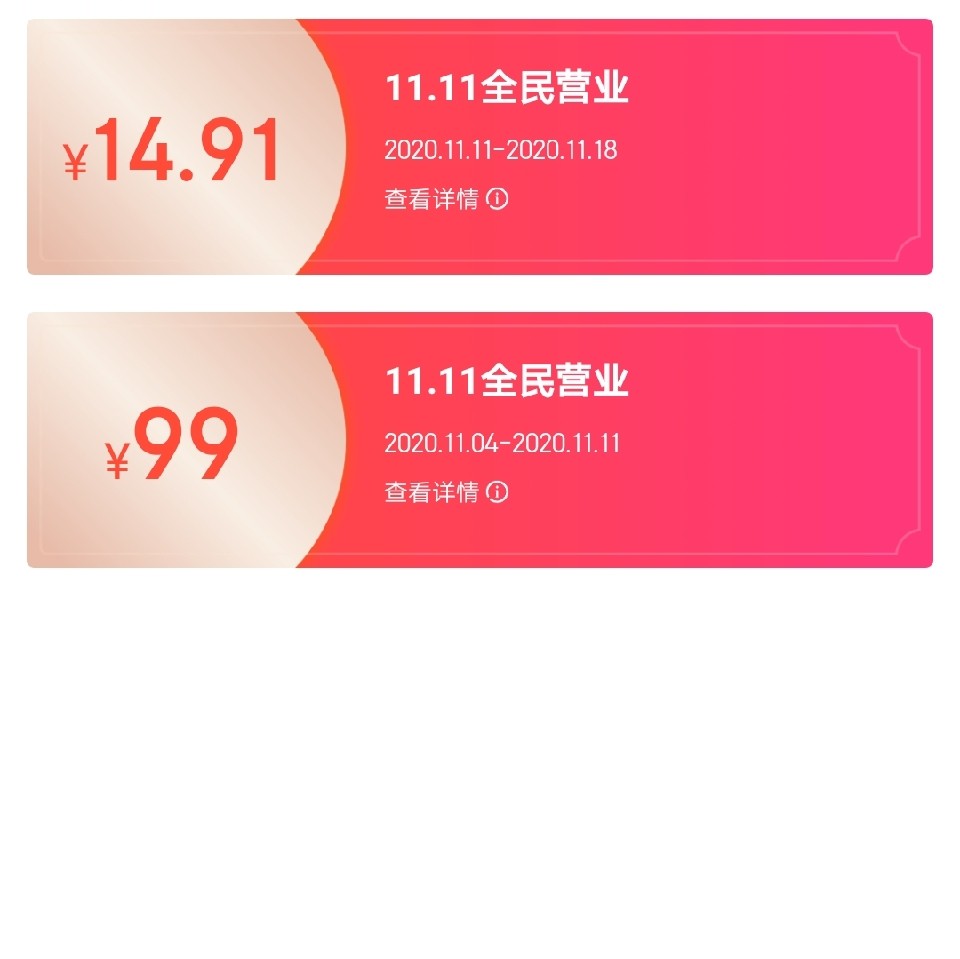Screen dimensions: 960x959
Task: View details of the ¥14.91 red packet
Action: (446, 199)
